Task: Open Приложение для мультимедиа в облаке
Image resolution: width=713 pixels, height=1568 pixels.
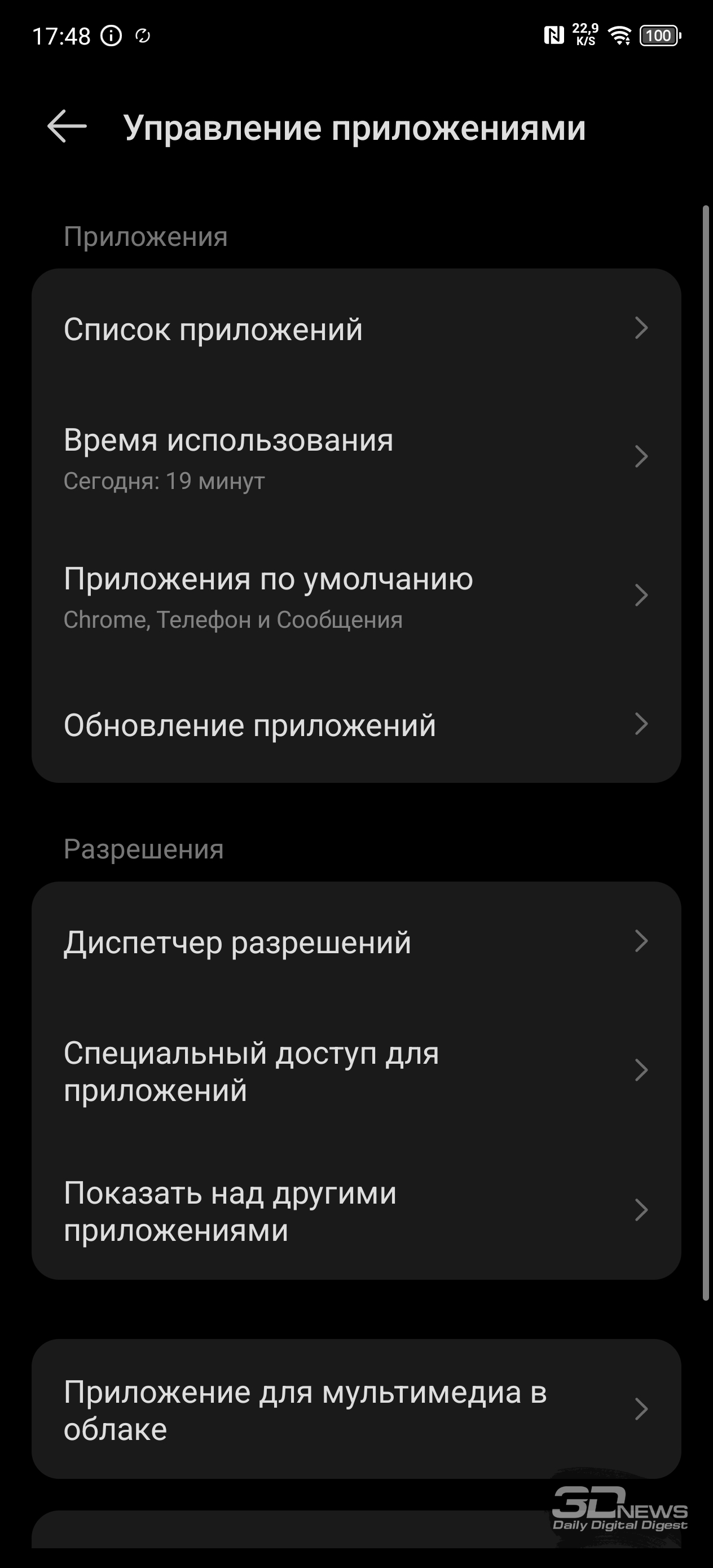Action: tap(356, 1409)
